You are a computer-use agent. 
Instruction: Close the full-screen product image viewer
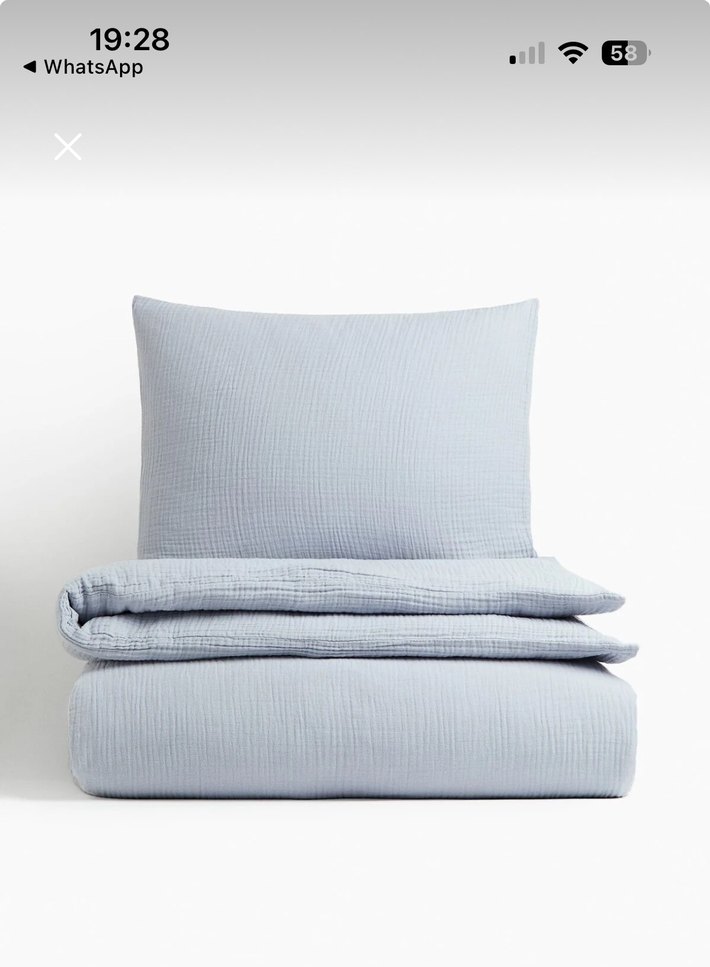68,147
